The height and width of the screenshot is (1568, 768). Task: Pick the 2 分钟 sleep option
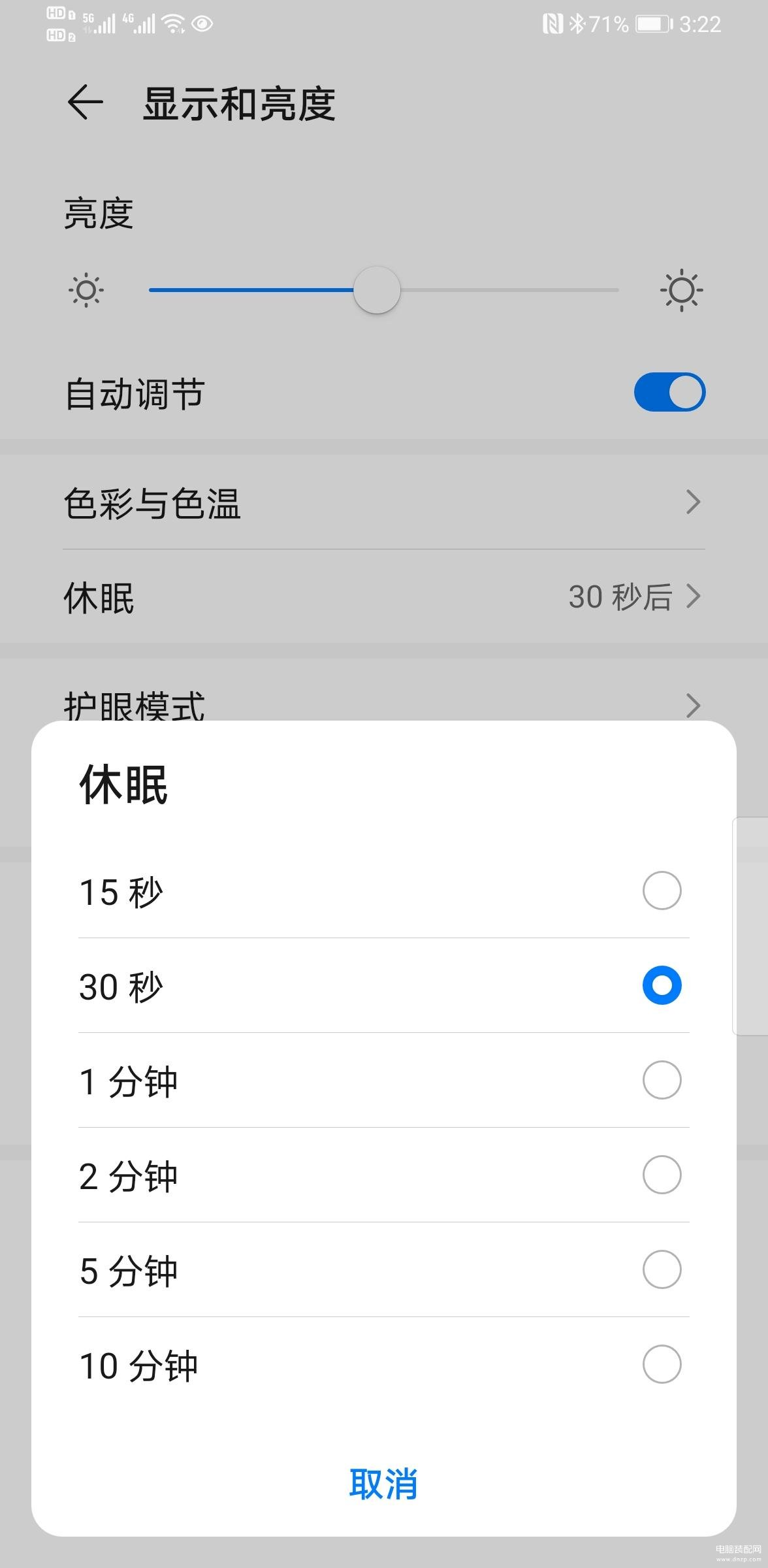click(384, 1175)
